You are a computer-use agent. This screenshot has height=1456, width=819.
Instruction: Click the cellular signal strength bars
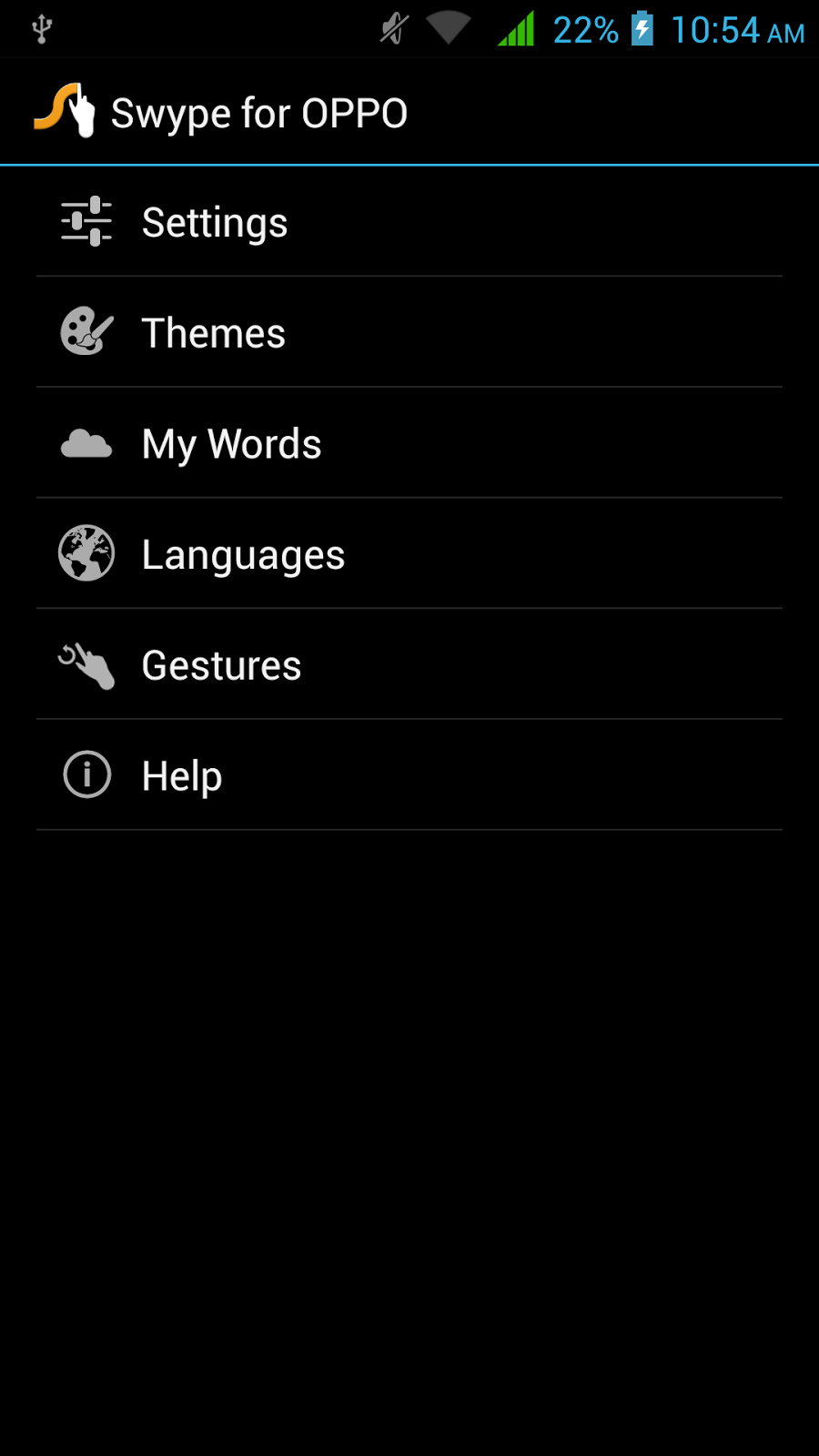click(514, 28)
